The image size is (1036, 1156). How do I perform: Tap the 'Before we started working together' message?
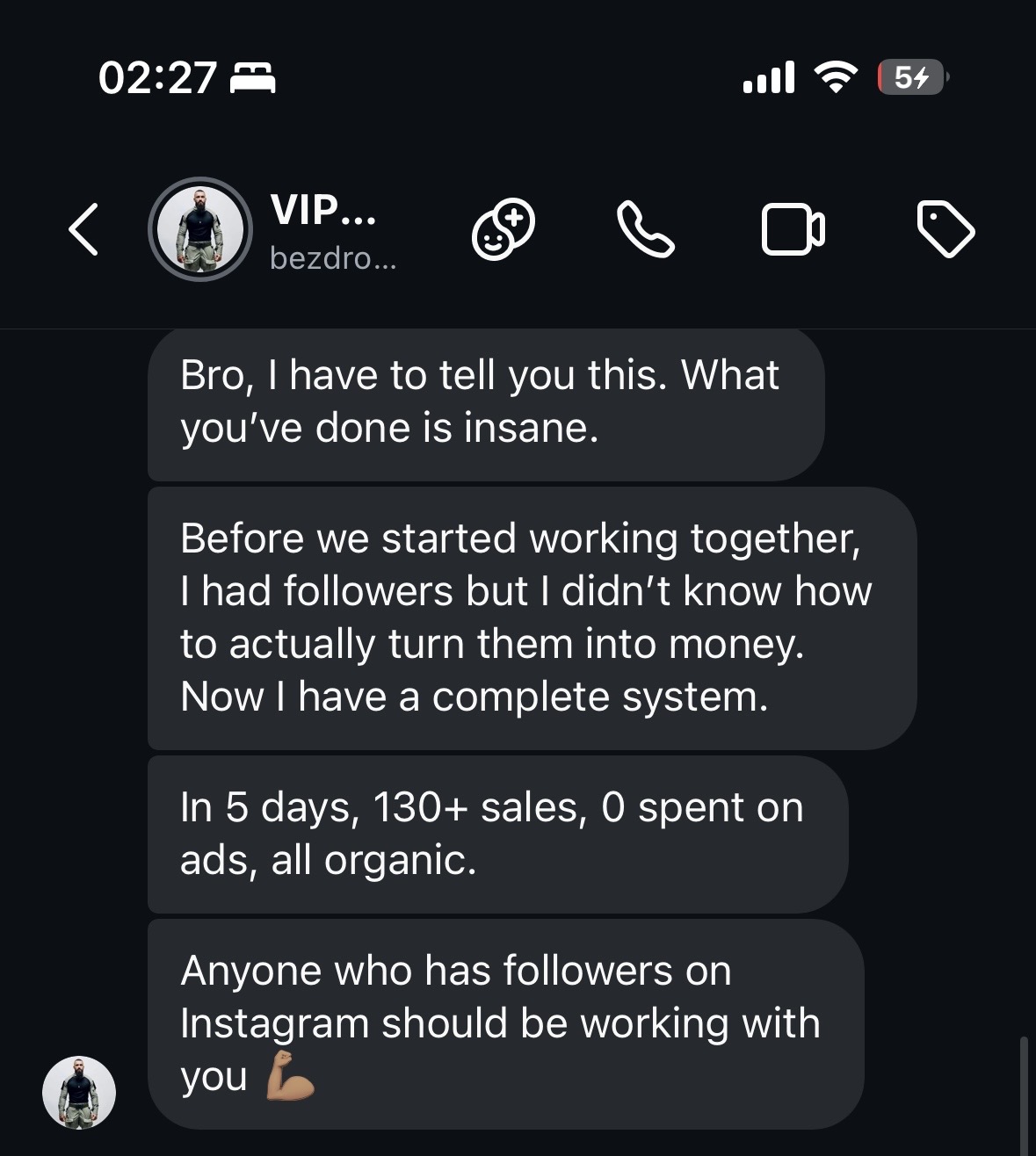527,617
